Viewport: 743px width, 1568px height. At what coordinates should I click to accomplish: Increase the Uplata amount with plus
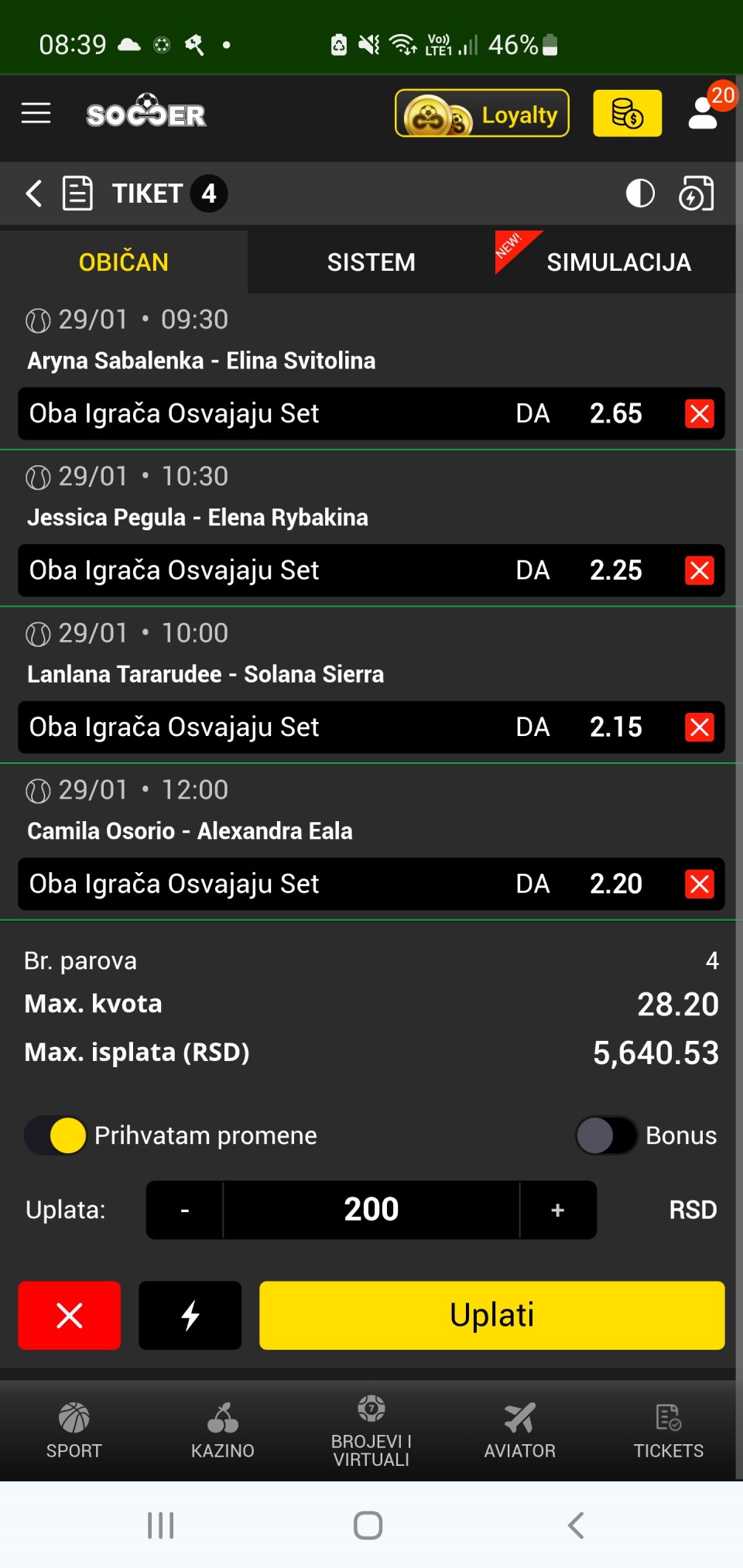(557, 1210)
